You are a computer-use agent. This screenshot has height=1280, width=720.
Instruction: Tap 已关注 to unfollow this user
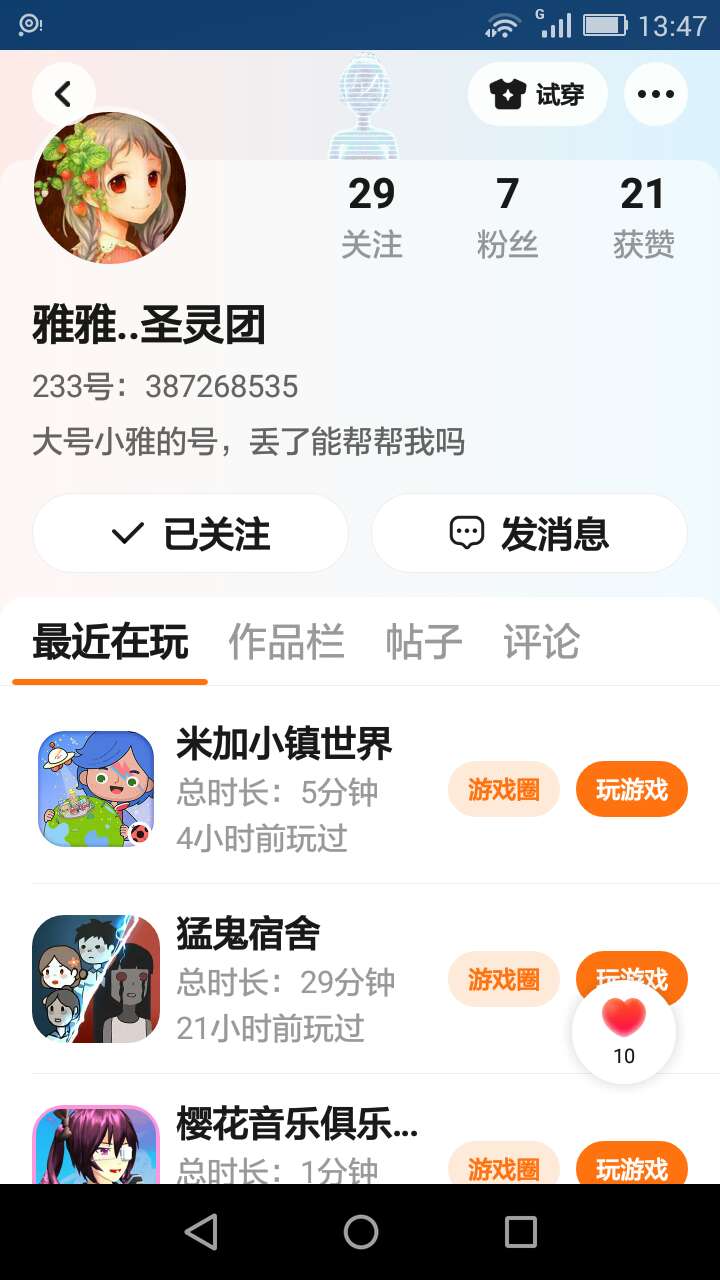(x=190, y=533)
